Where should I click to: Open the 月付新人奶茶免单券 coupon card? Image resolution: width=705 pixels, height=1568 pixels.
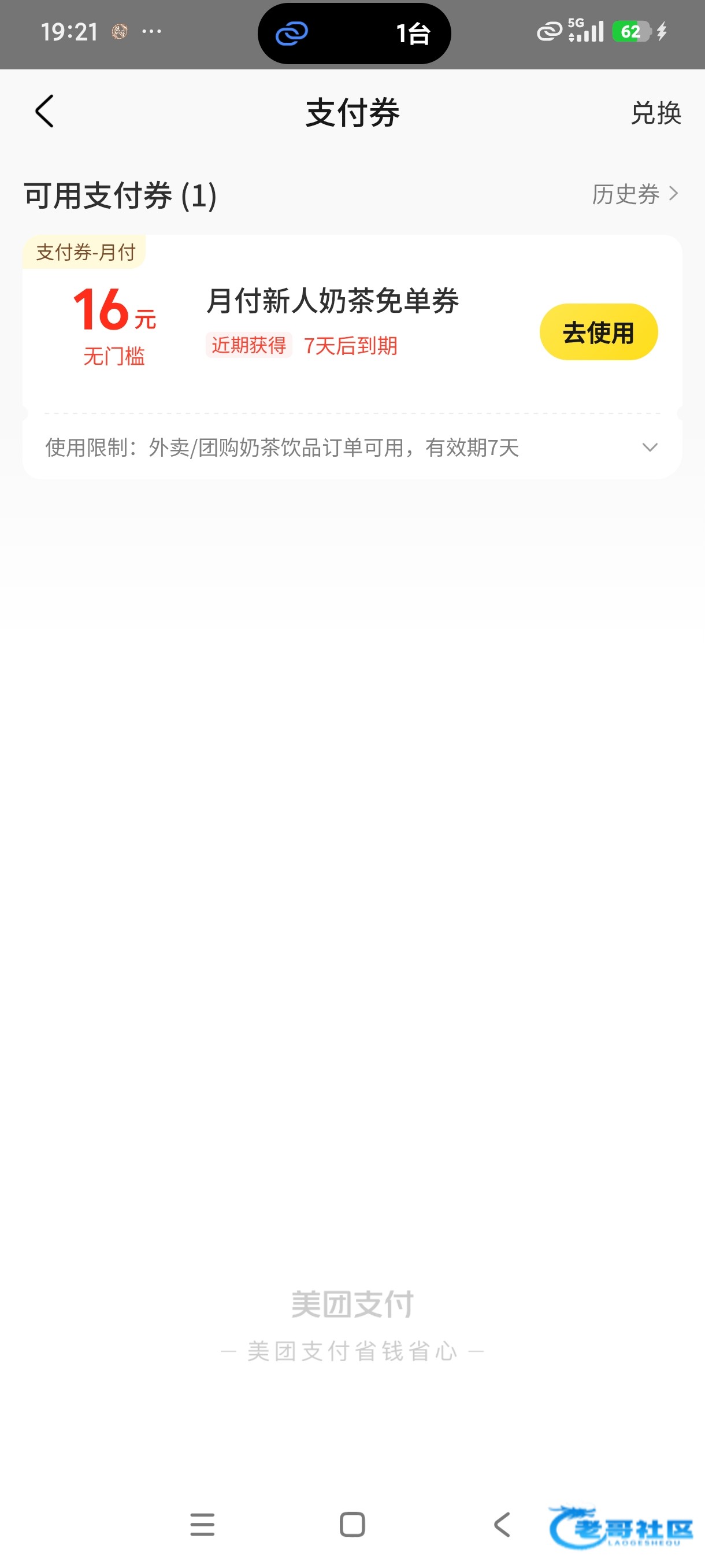pos(352,321)
